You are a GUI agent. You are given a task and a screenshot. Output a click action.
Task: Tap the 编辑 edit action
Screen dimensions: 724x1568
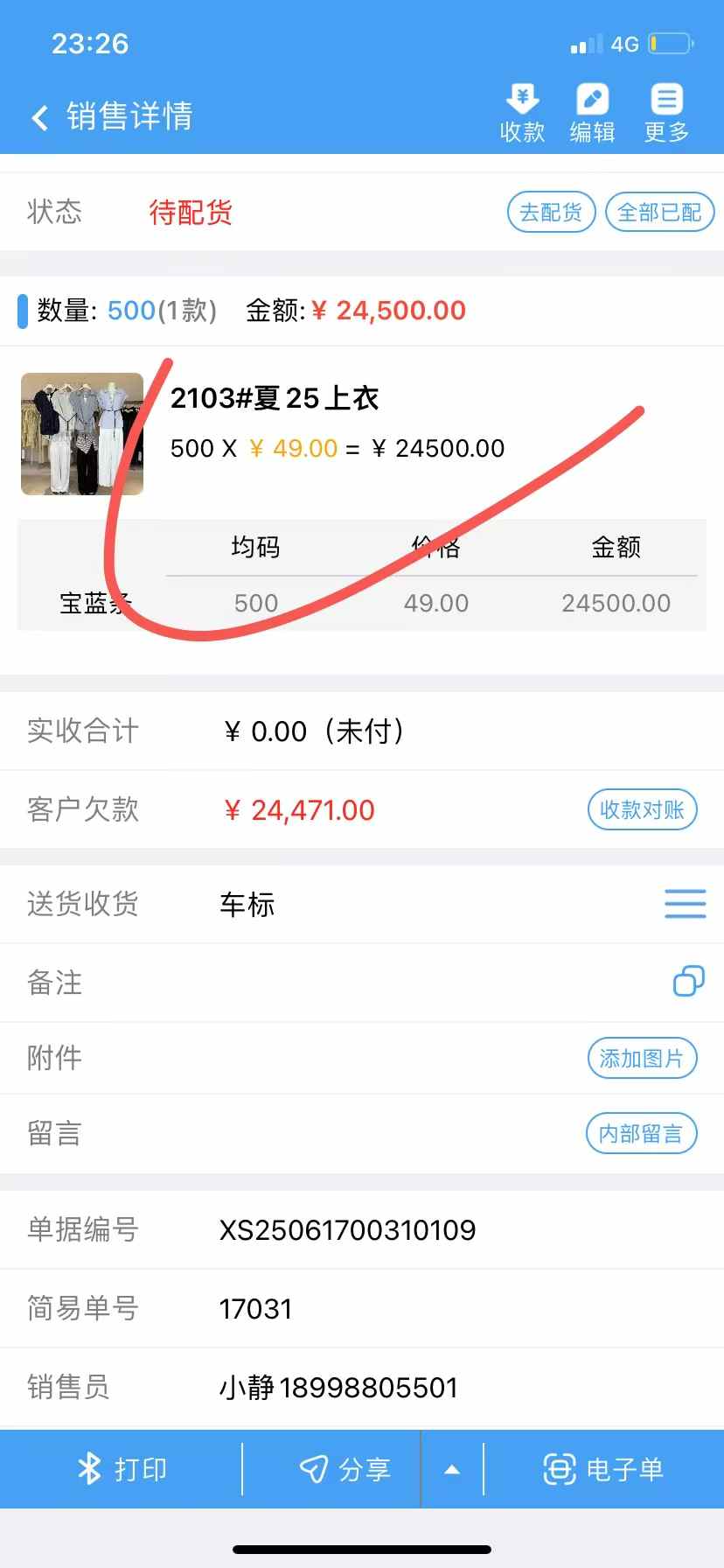pyautogui.click(x=592, y=112)
